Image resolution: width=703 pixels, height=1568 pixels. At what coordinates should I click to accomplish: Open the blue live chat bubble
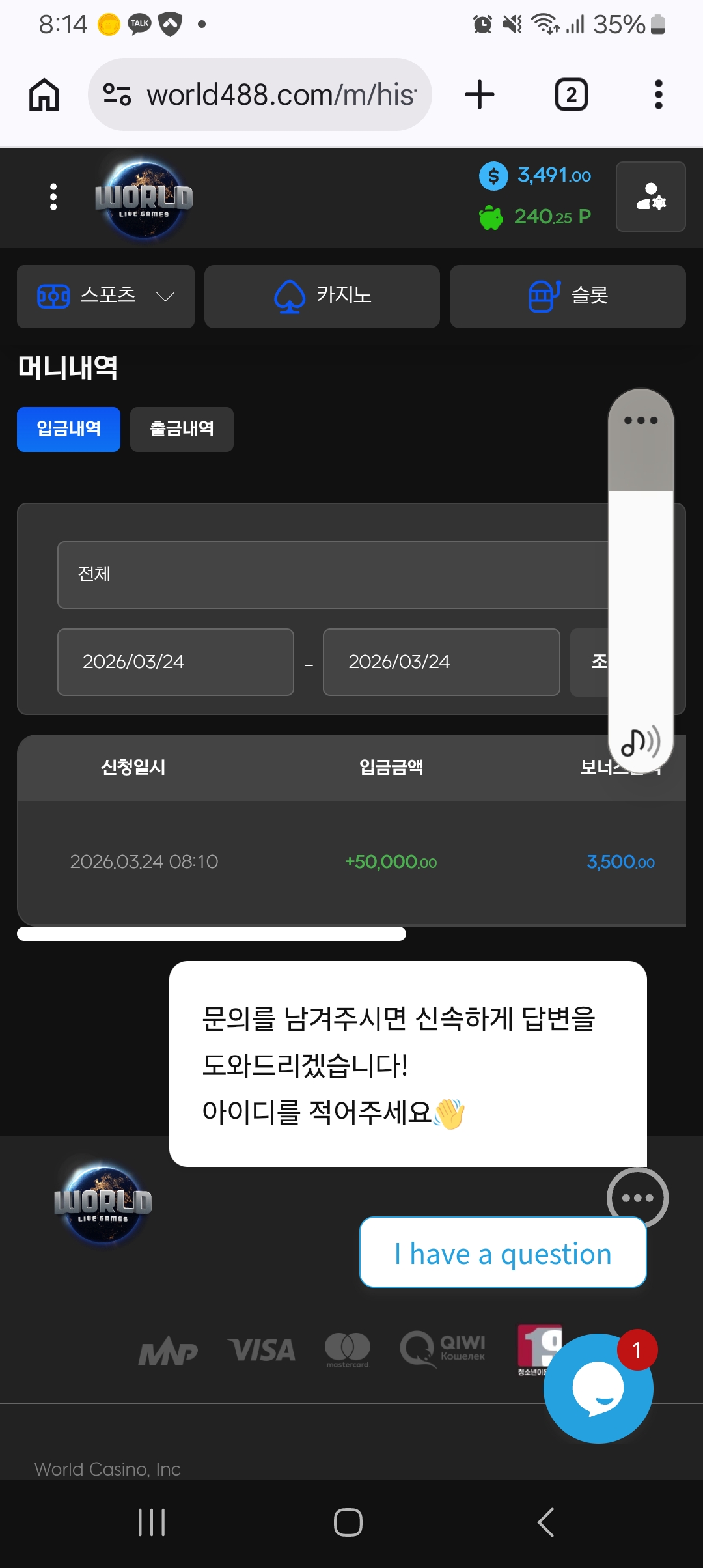tap(598, 1388)
